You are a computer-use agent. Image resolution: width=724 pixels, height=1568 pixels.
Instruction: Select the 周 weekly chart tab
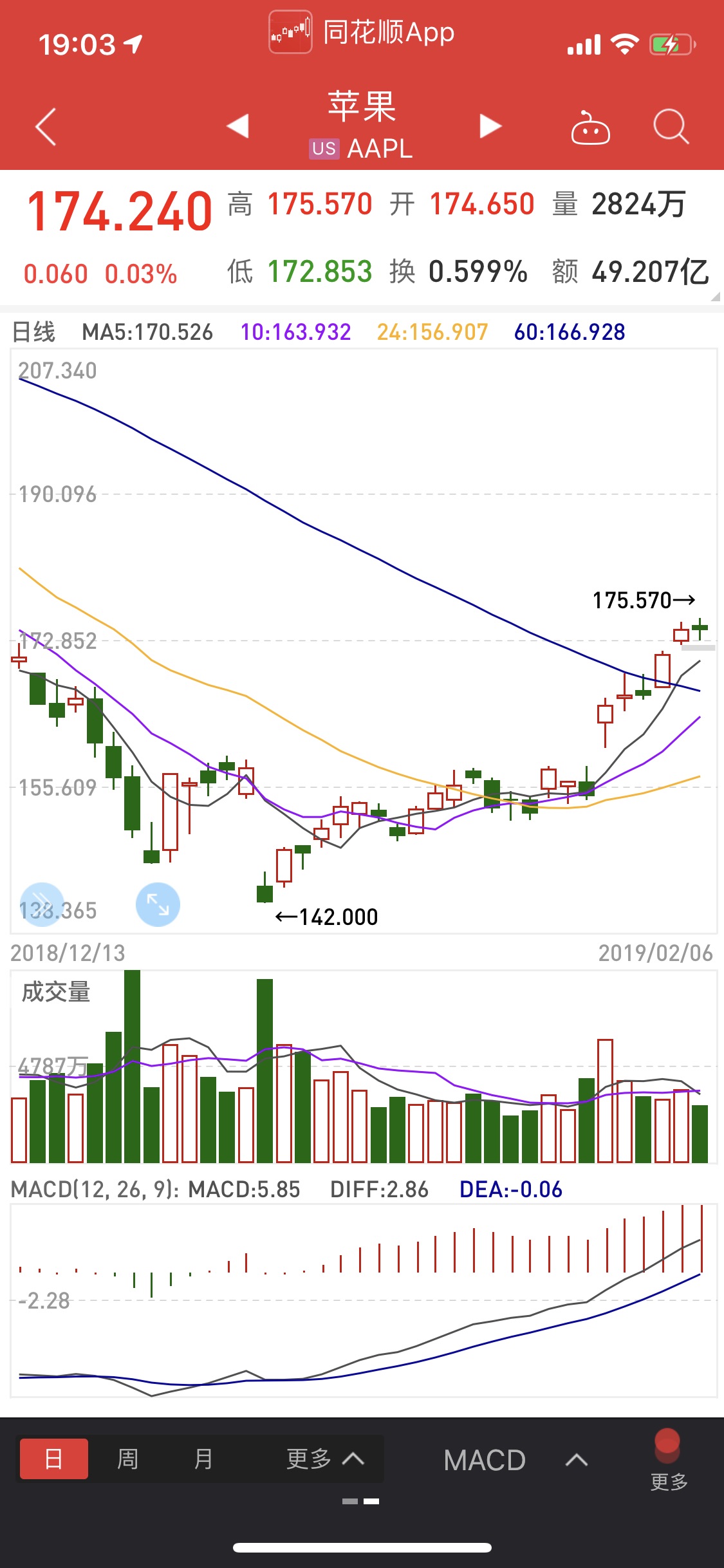[x=127, y=1459]
